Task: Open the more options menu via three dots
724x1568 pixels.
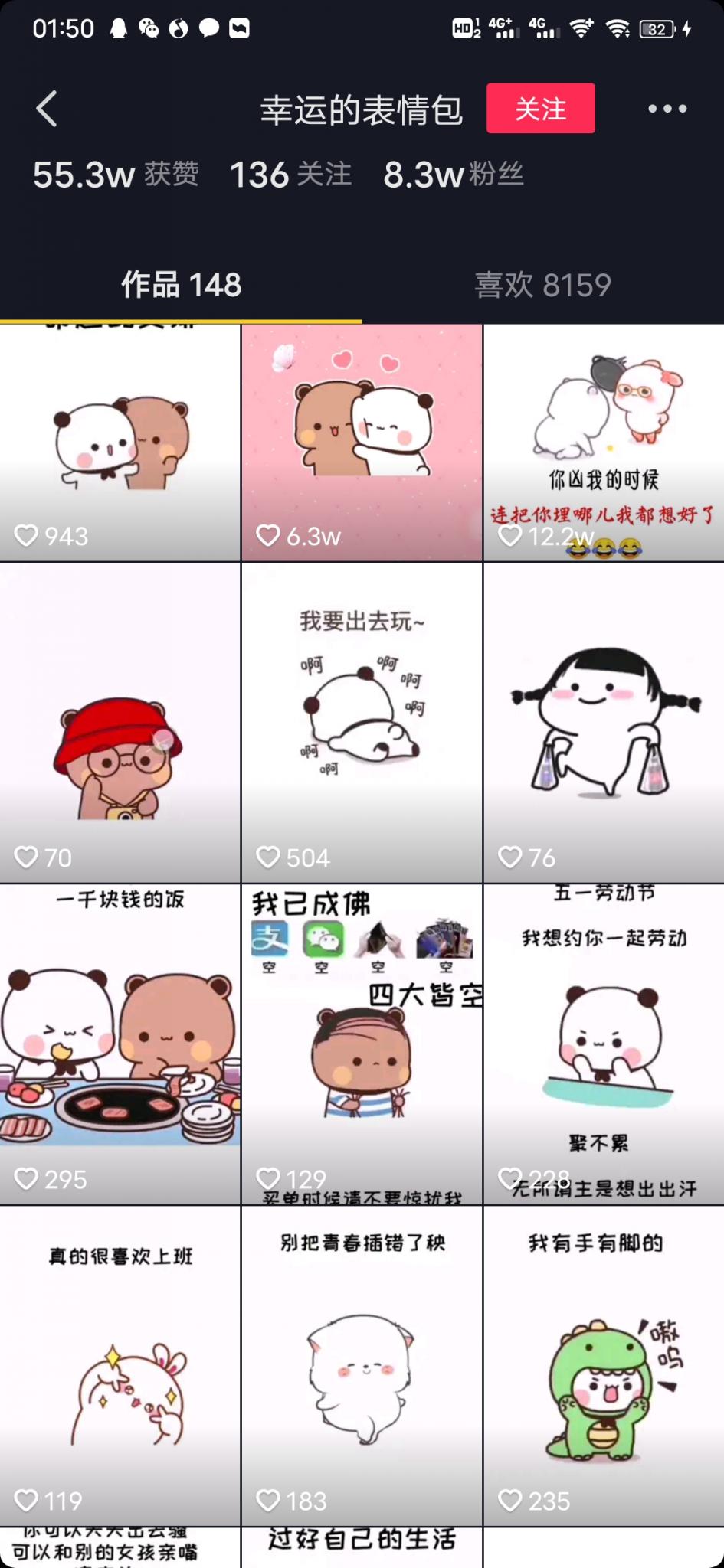Action: [668, 108]
